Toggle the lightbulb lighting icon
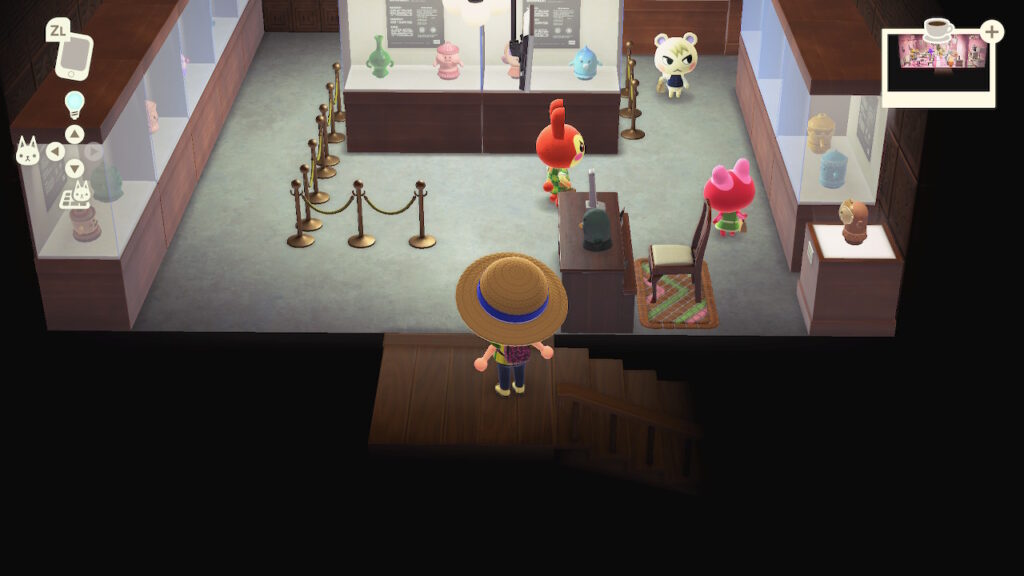The width and height of the screenshot is (1024, 576). 75,103
